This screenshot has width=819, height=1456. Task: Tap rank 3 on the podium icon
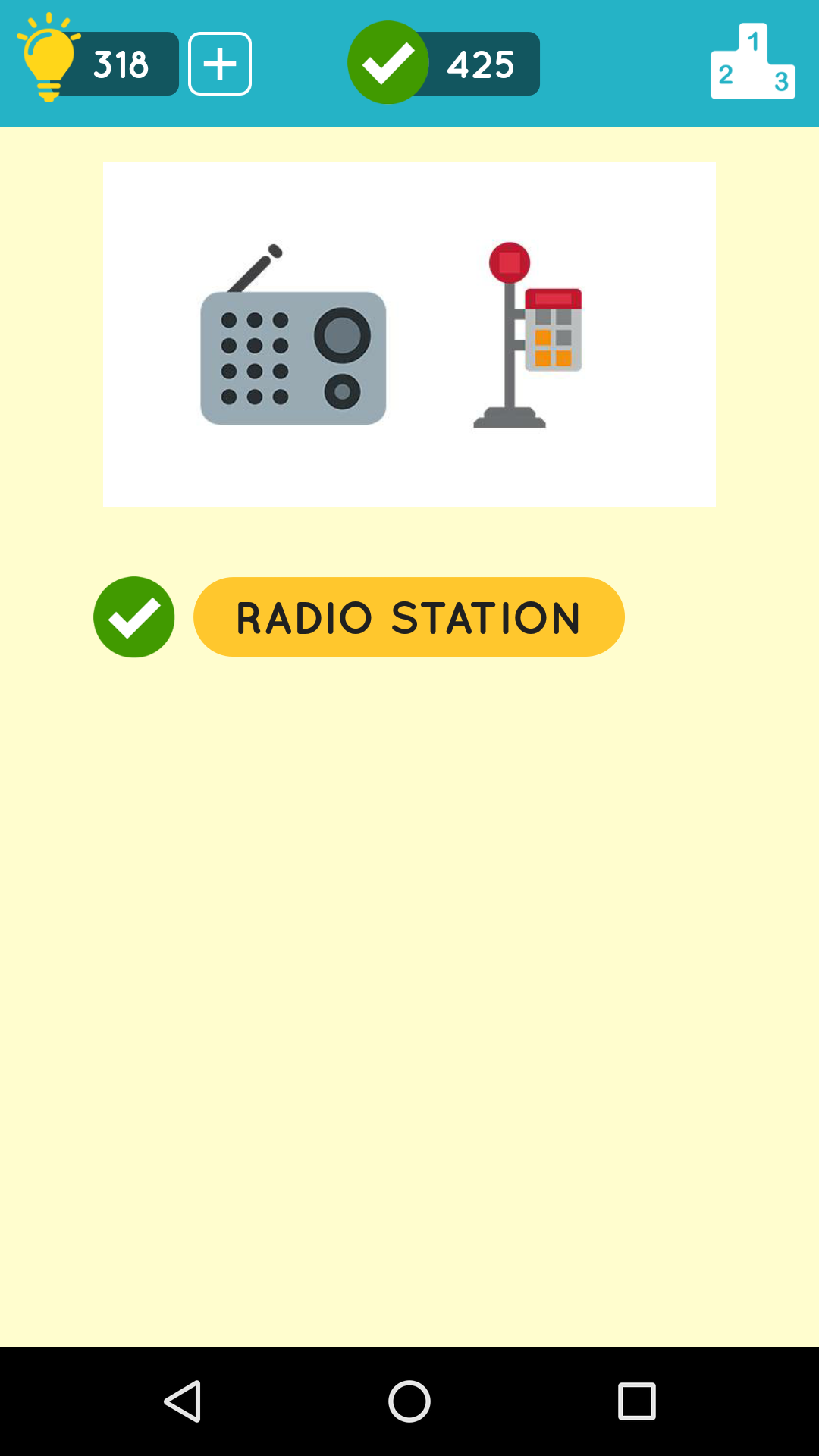(782, 80)
